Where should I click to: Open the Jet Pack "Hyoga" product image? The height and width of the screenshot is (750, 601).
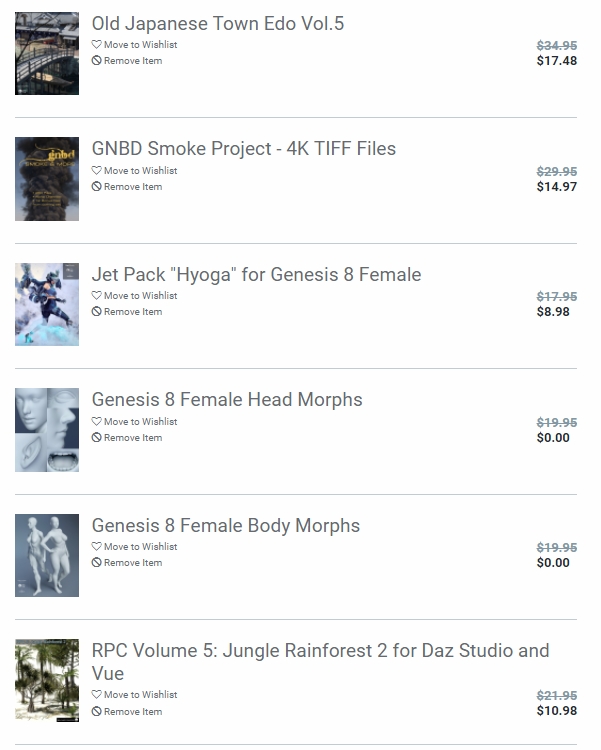point(47,304)
